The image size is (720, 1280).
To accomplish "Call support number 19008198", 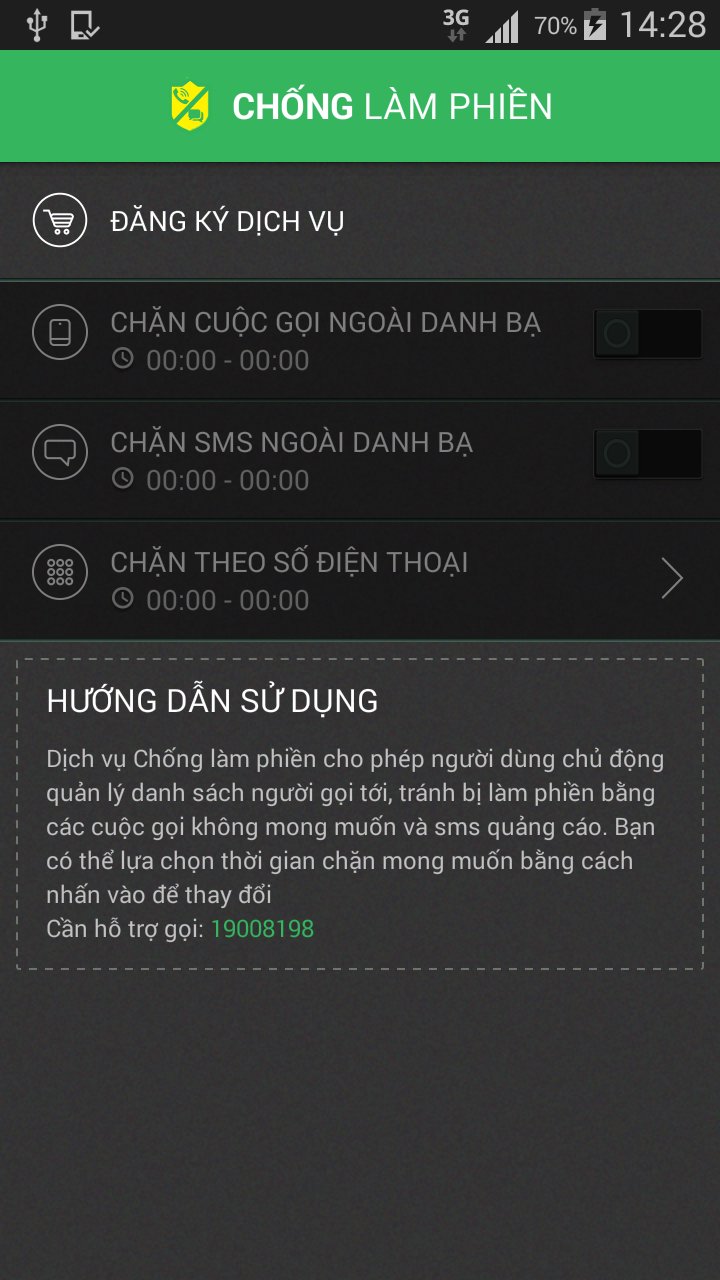I will (x=262, y=929).
